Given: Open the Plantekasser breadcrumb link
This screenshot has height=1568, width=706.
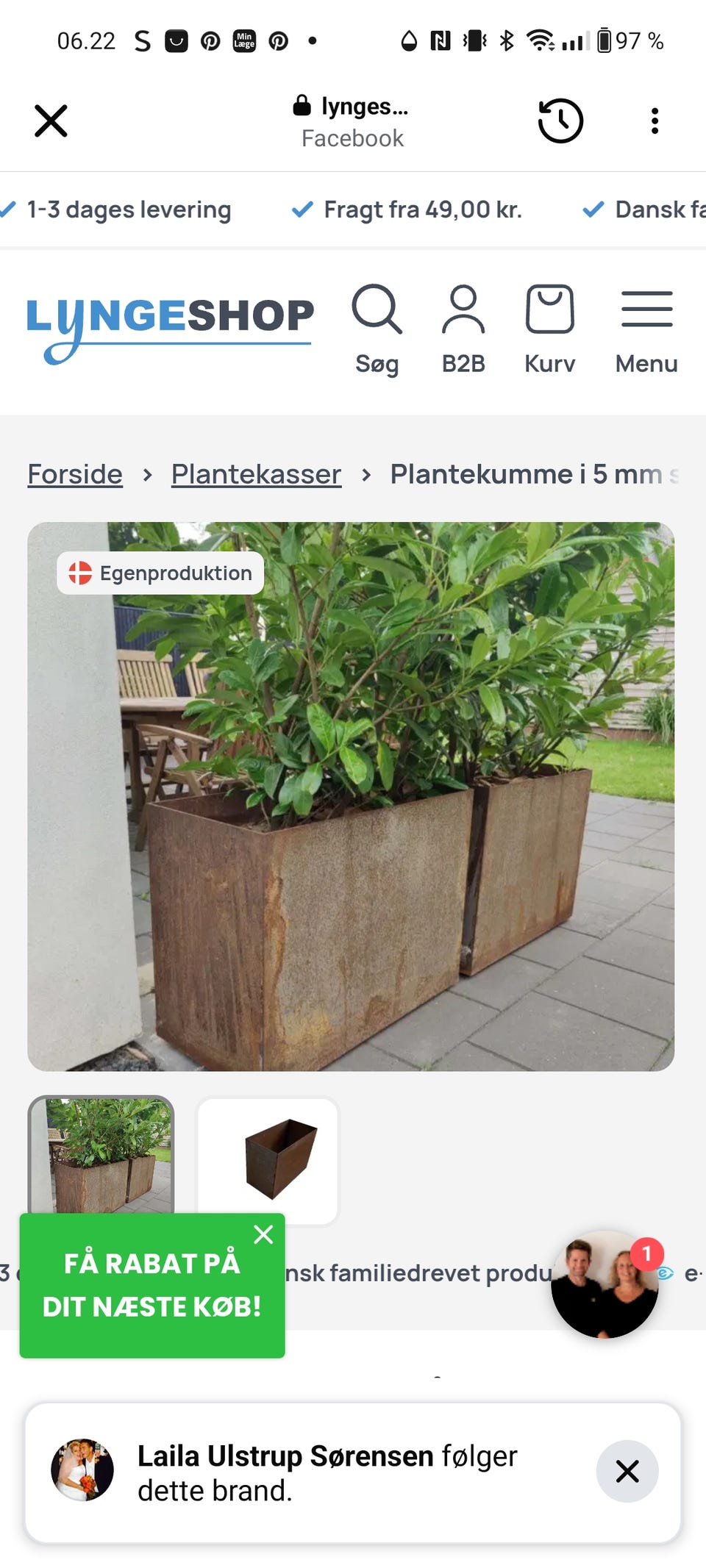Looking at the screenshot, I should pos(255,474).
